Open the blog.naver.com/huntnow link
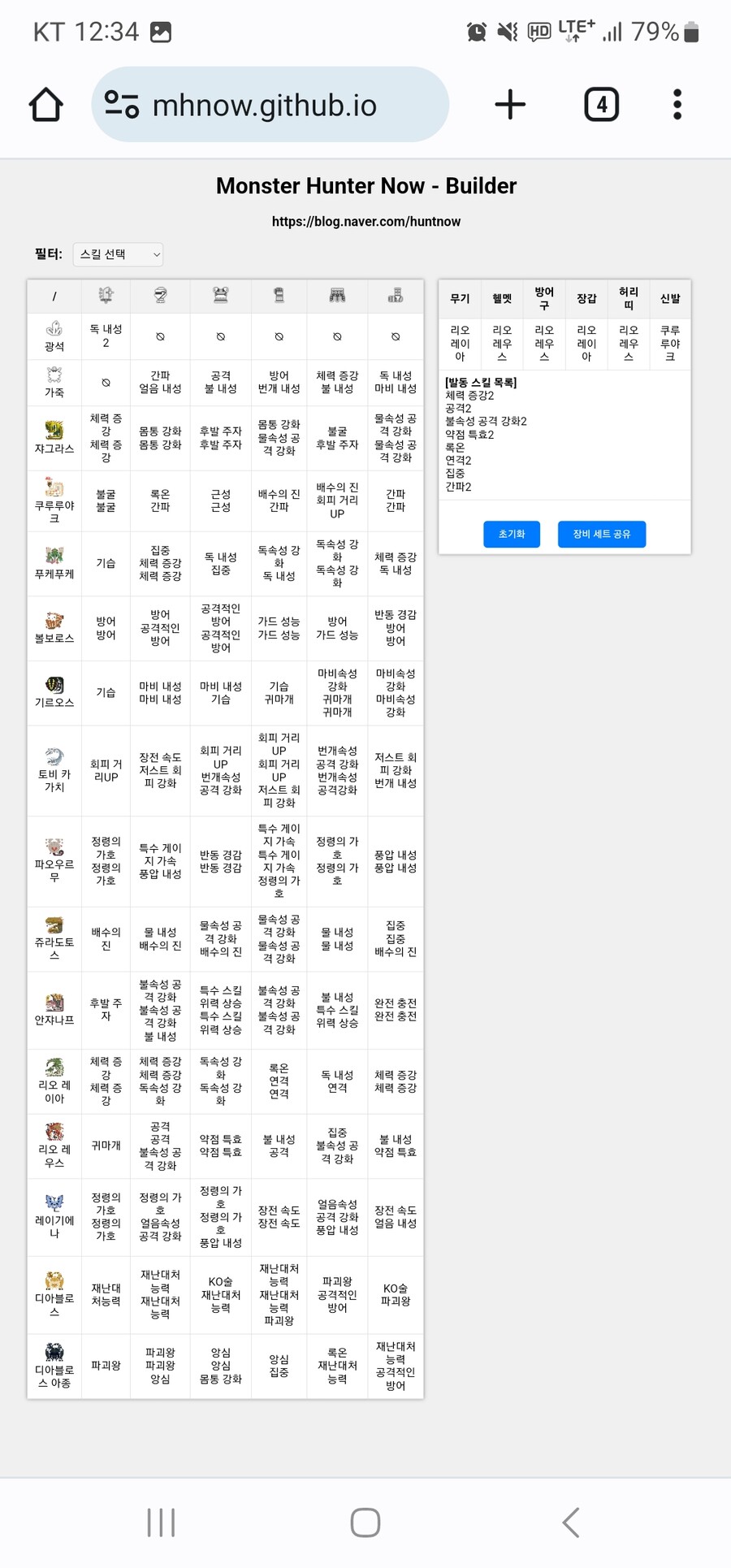The height and width of the screenshot is (1568, 731). pos(365,221)
